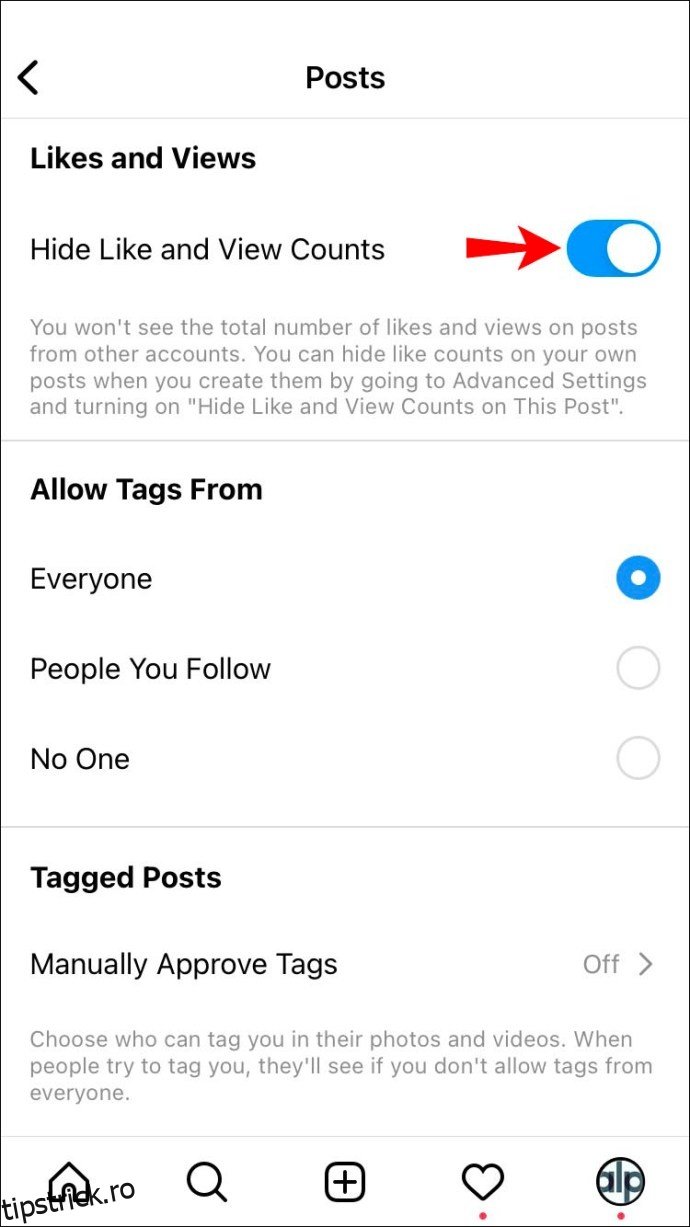Image resolution: width=690 pixels, height=1227 pixels.
Task: Open the new post creation tab
Action: [345, 1182]
